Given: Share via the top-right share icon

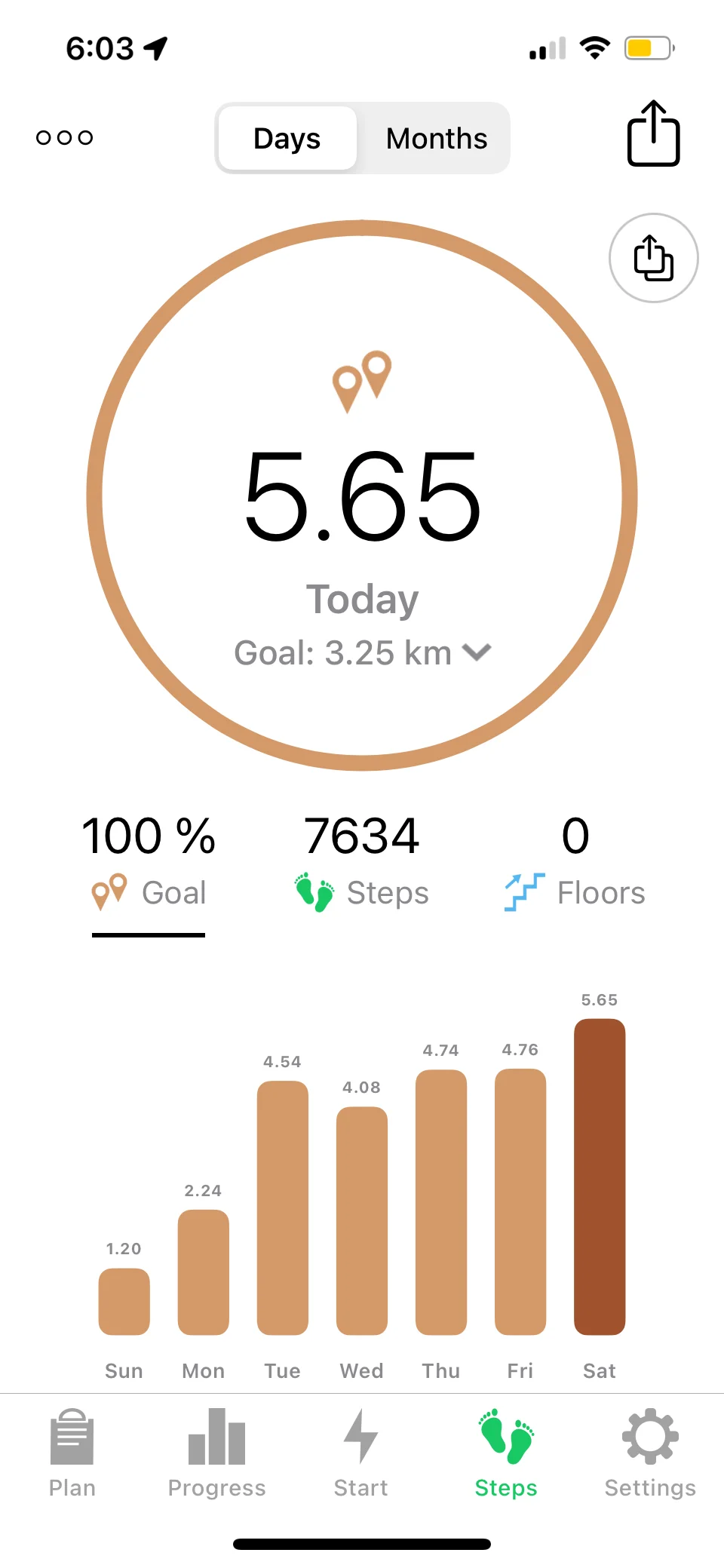Looking at the screenshot, I should (x=653, y=134).
